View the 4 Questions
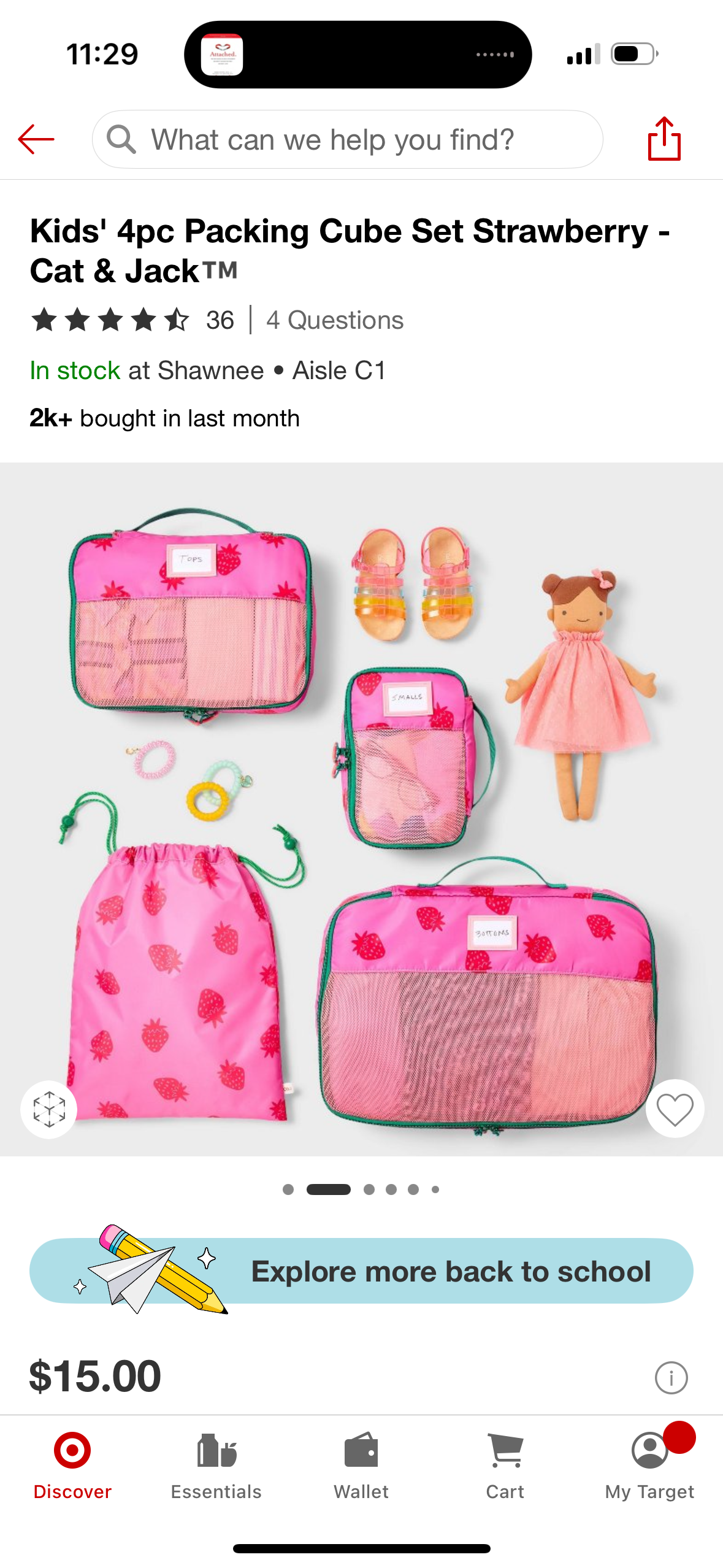The image size is (723, 1568). pos(335,320)
